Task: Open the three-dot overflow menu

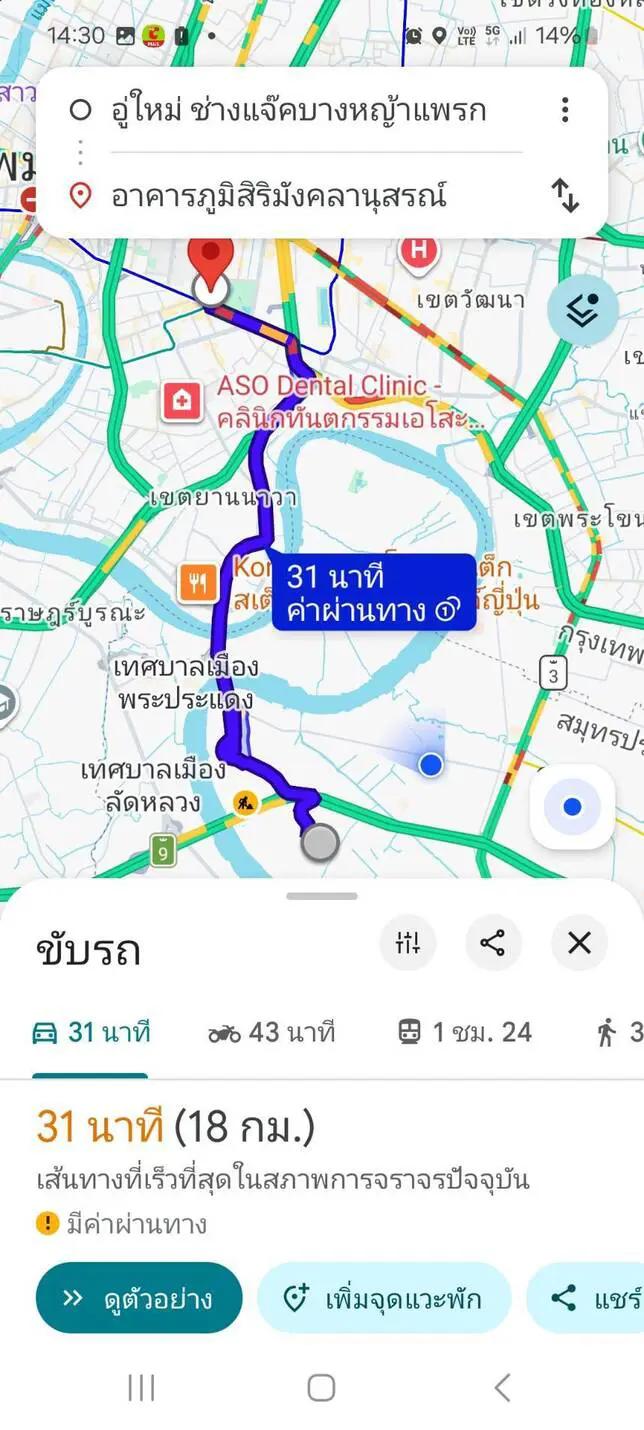Action: click(565, 109)
